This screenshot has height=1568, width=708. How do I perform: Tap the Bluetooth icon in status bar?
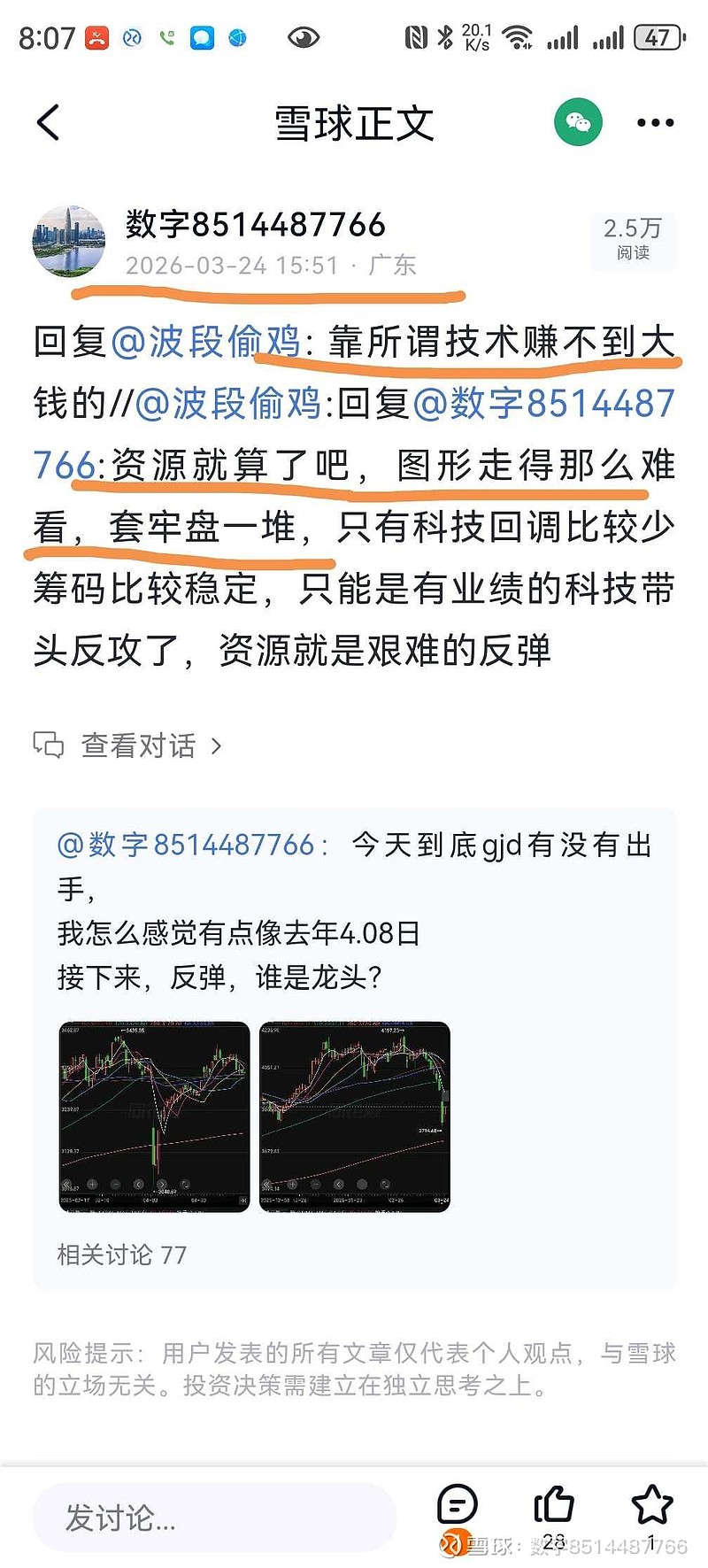tap(447, 35)
